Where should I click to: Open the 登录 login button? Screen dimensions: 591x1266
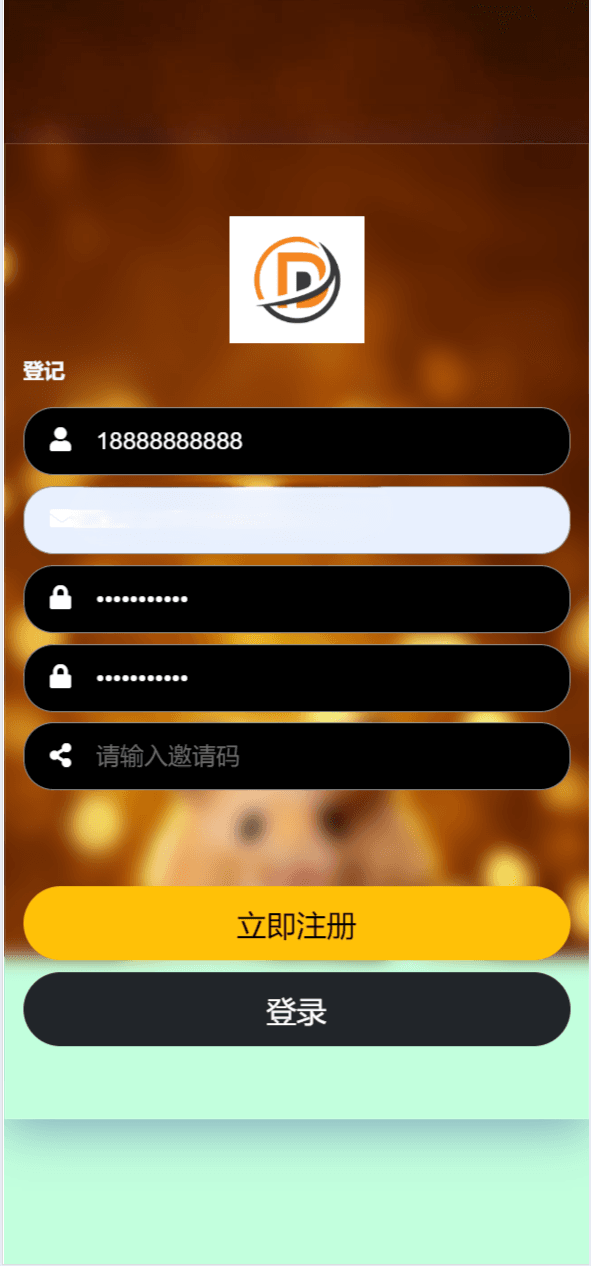(296, 1009)
